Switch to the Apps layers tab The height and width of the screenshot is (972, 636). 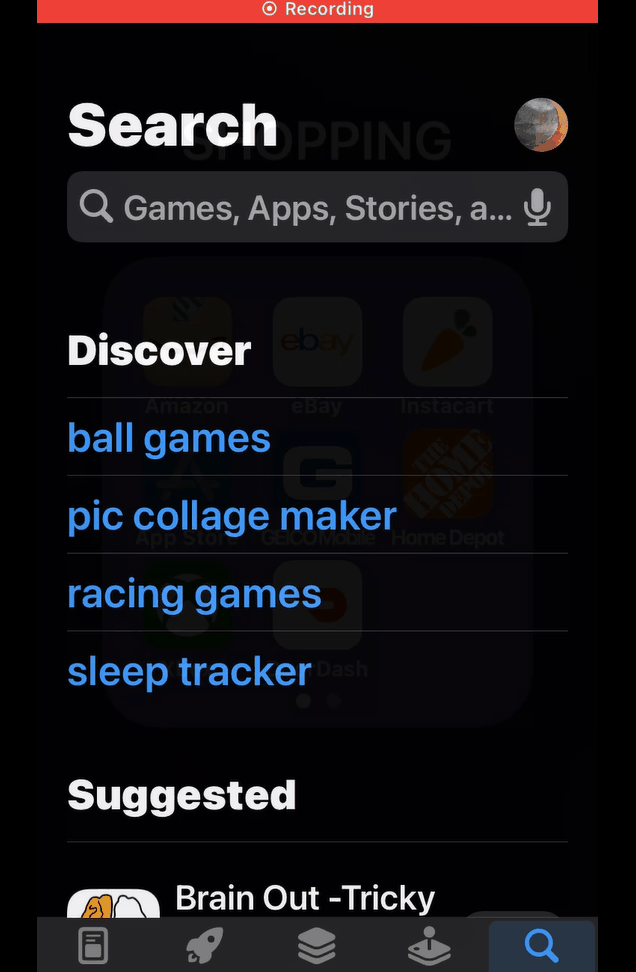click(317, 945)
